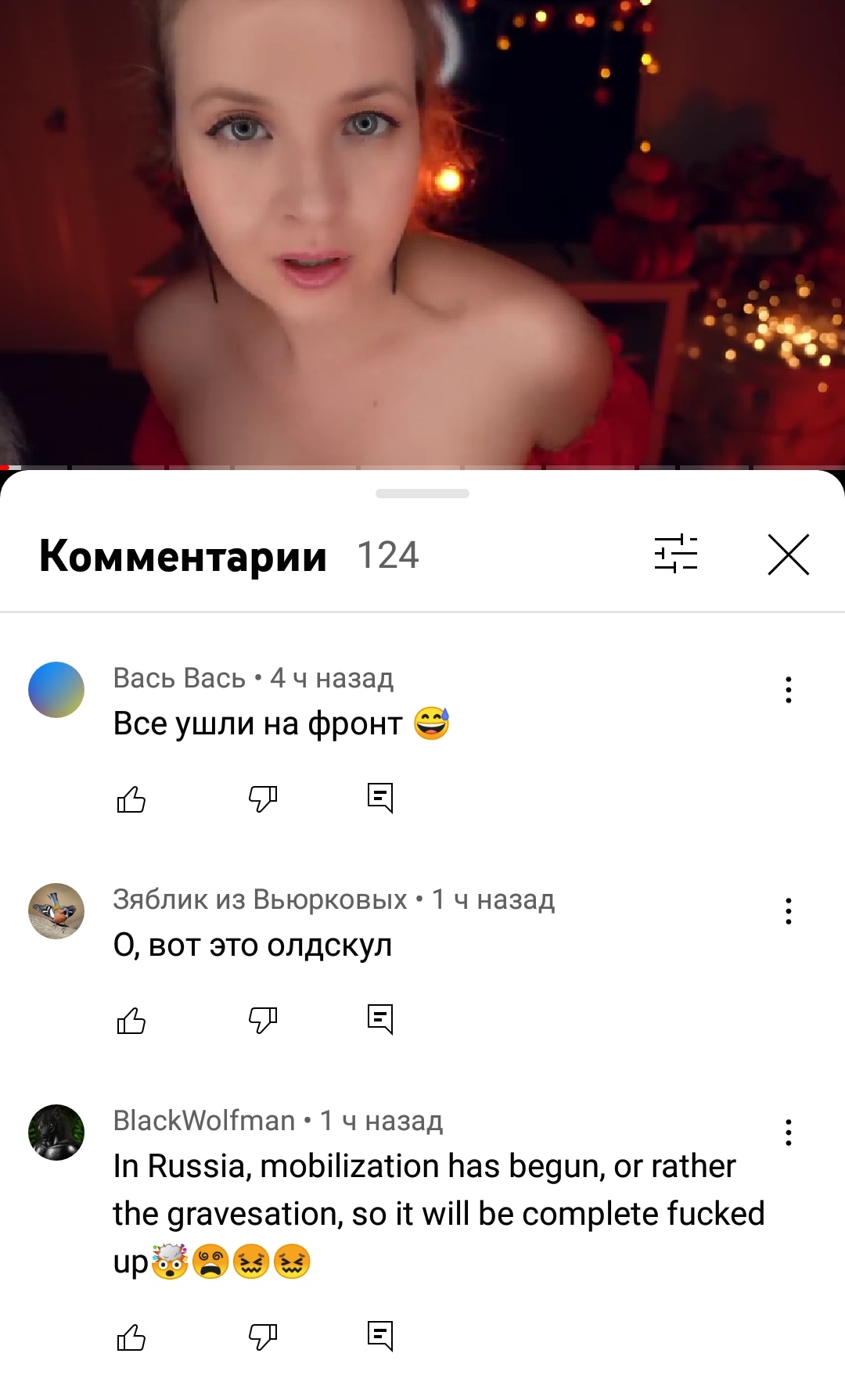
Task: Close the comments panel
Action: (788, 555)
